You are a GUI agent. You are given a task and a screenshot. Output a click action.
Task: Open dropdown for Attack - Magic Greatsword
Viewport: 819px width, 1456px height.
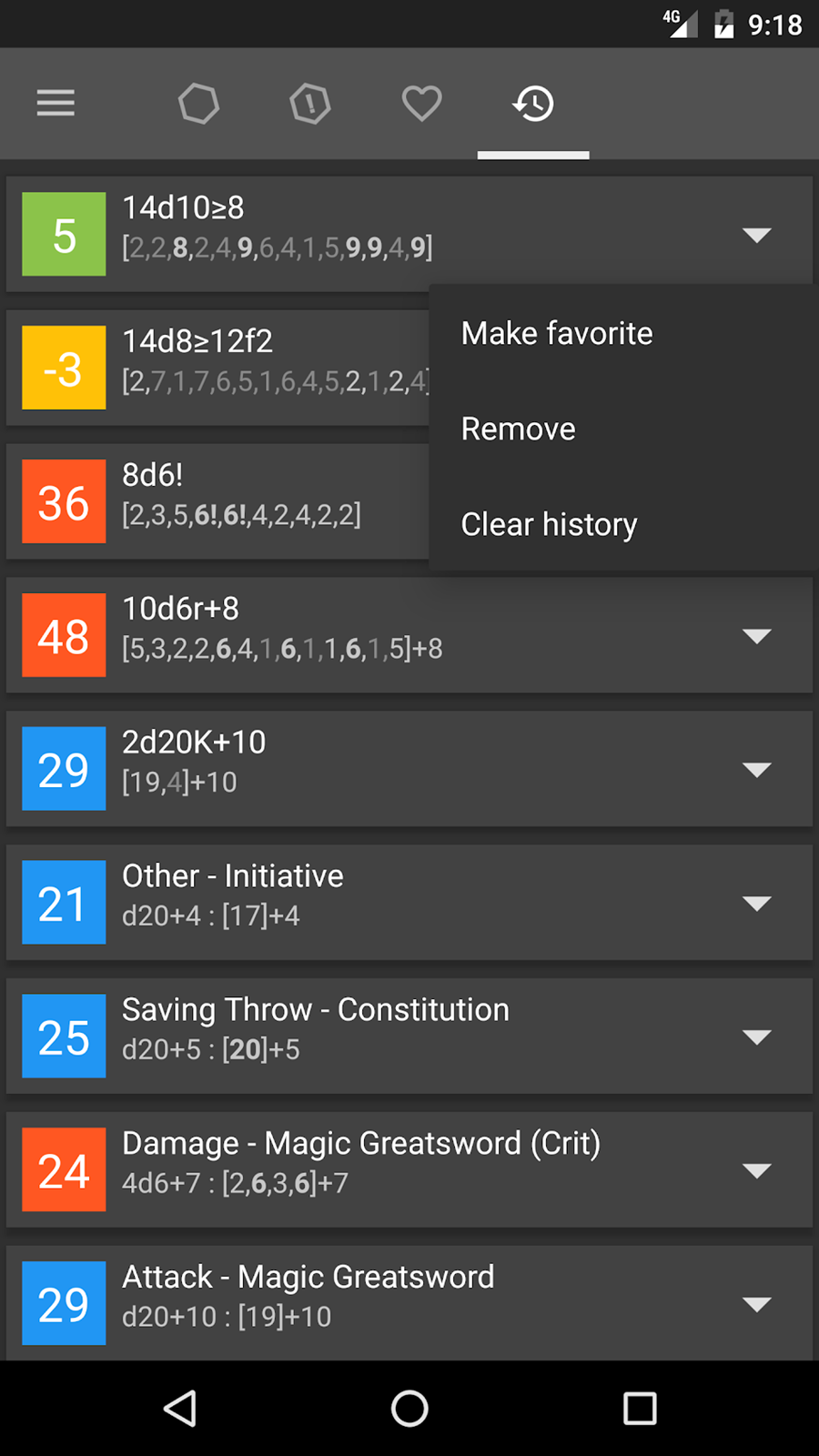(757, 1304)
